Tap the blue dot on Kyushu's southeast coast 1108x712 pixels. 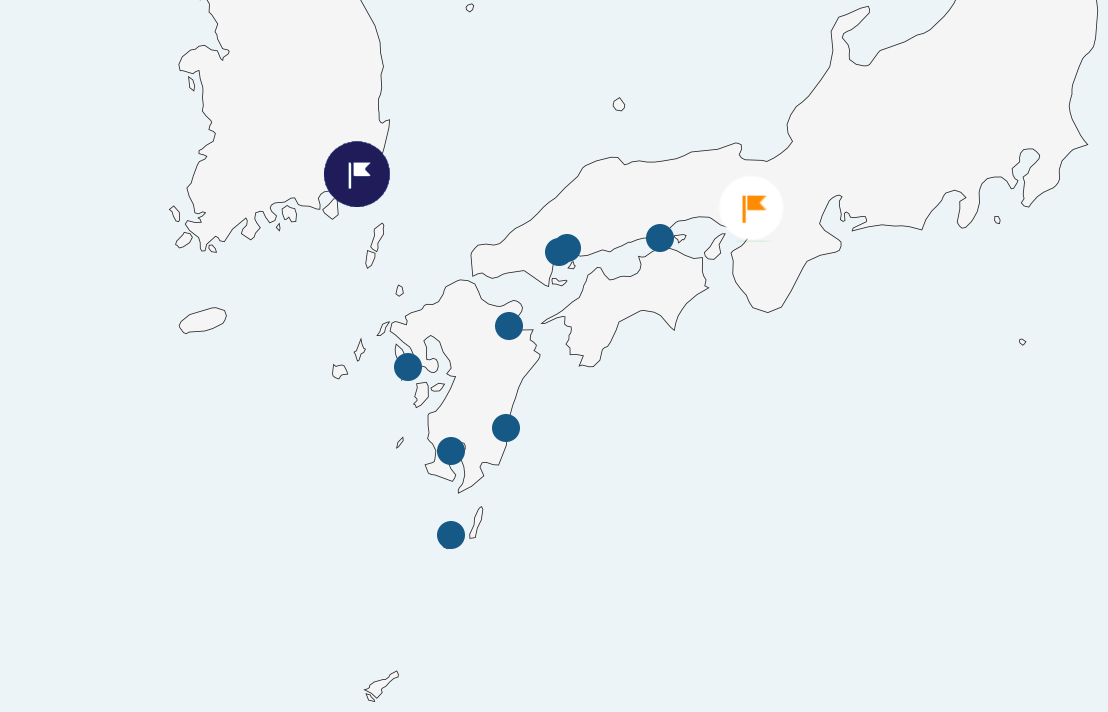[x=506, y=428]
